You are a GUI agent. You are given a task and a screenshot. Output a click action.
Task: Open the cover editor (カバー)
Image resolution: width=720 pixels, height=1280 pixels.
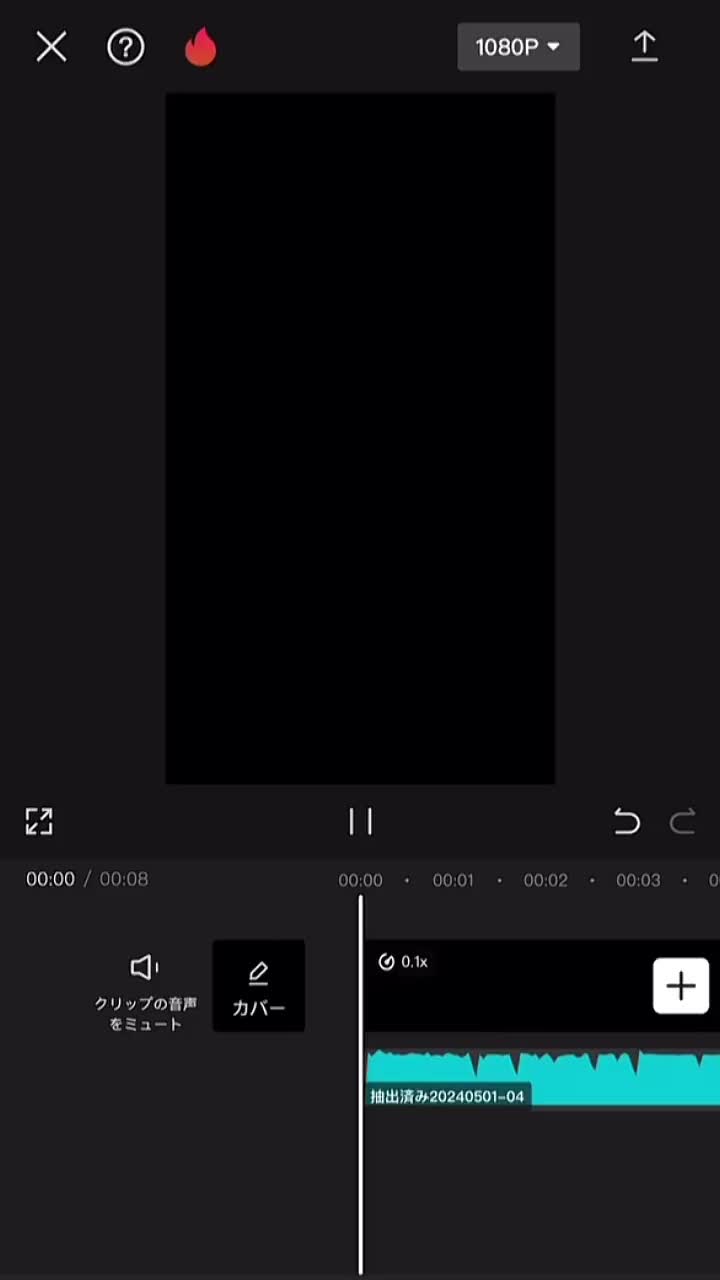click(x=259, y=988)
